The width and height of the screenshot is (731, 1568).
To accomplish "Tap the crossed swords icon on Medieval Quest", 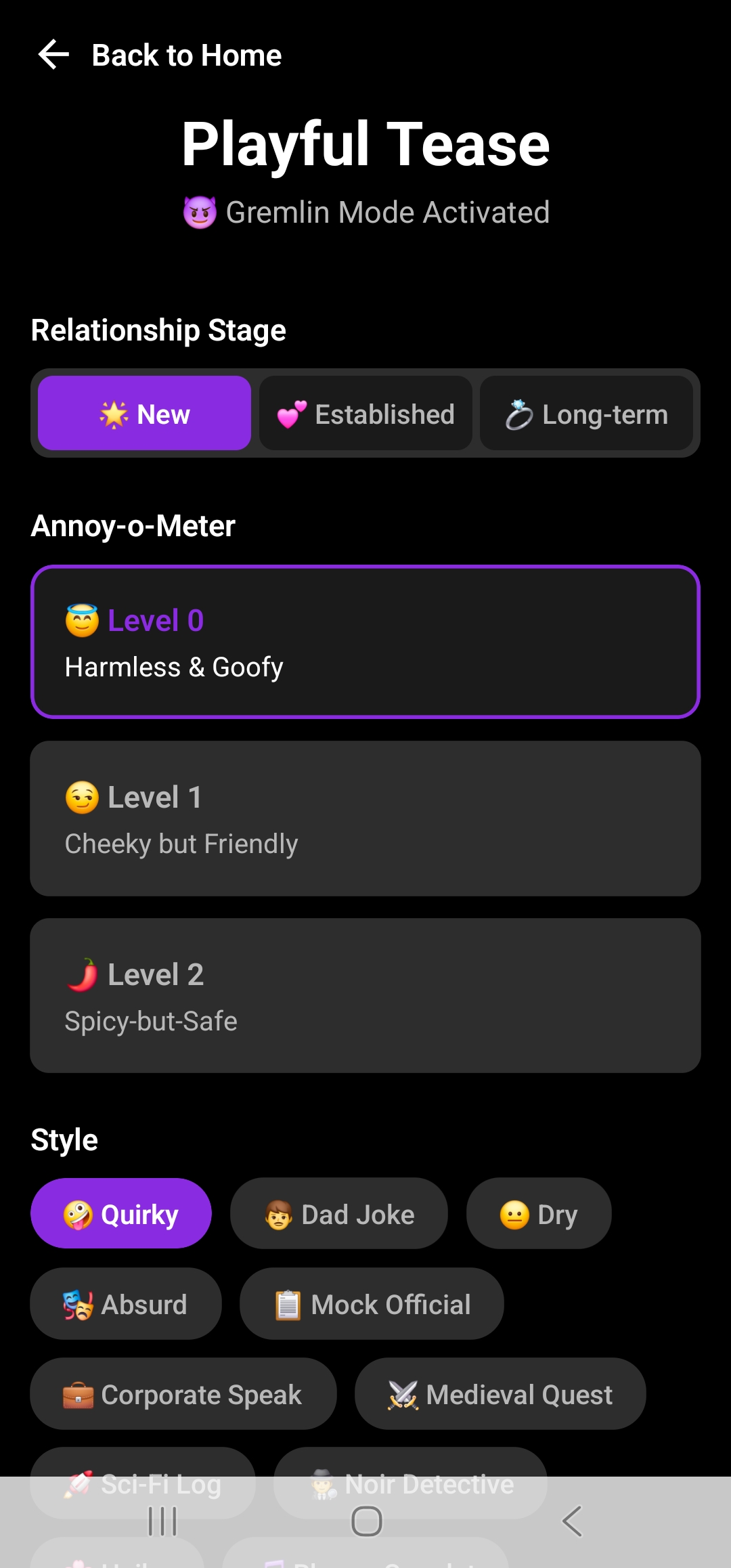I will coord(401,1393).
